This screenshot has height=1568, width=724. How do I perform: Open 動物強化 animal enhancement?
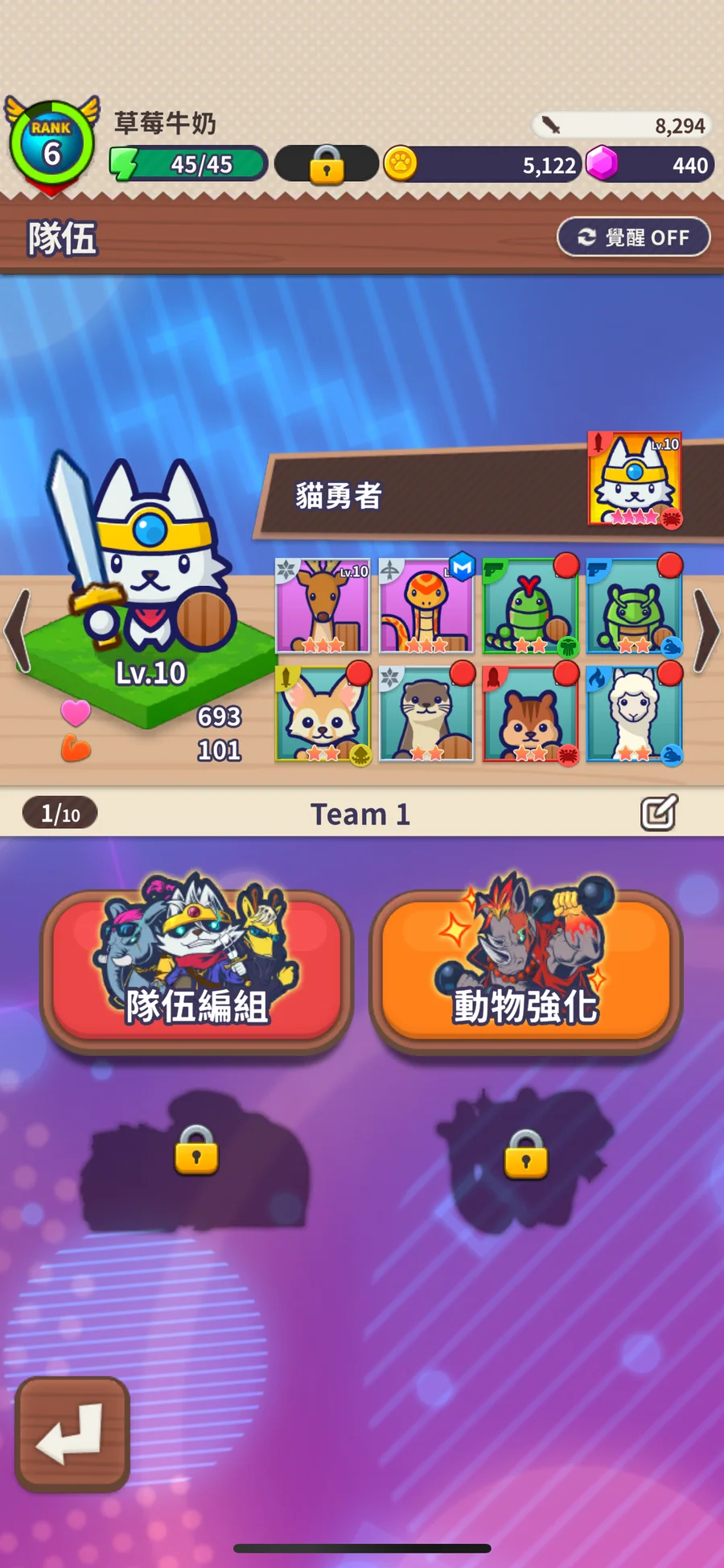(526, 972)
